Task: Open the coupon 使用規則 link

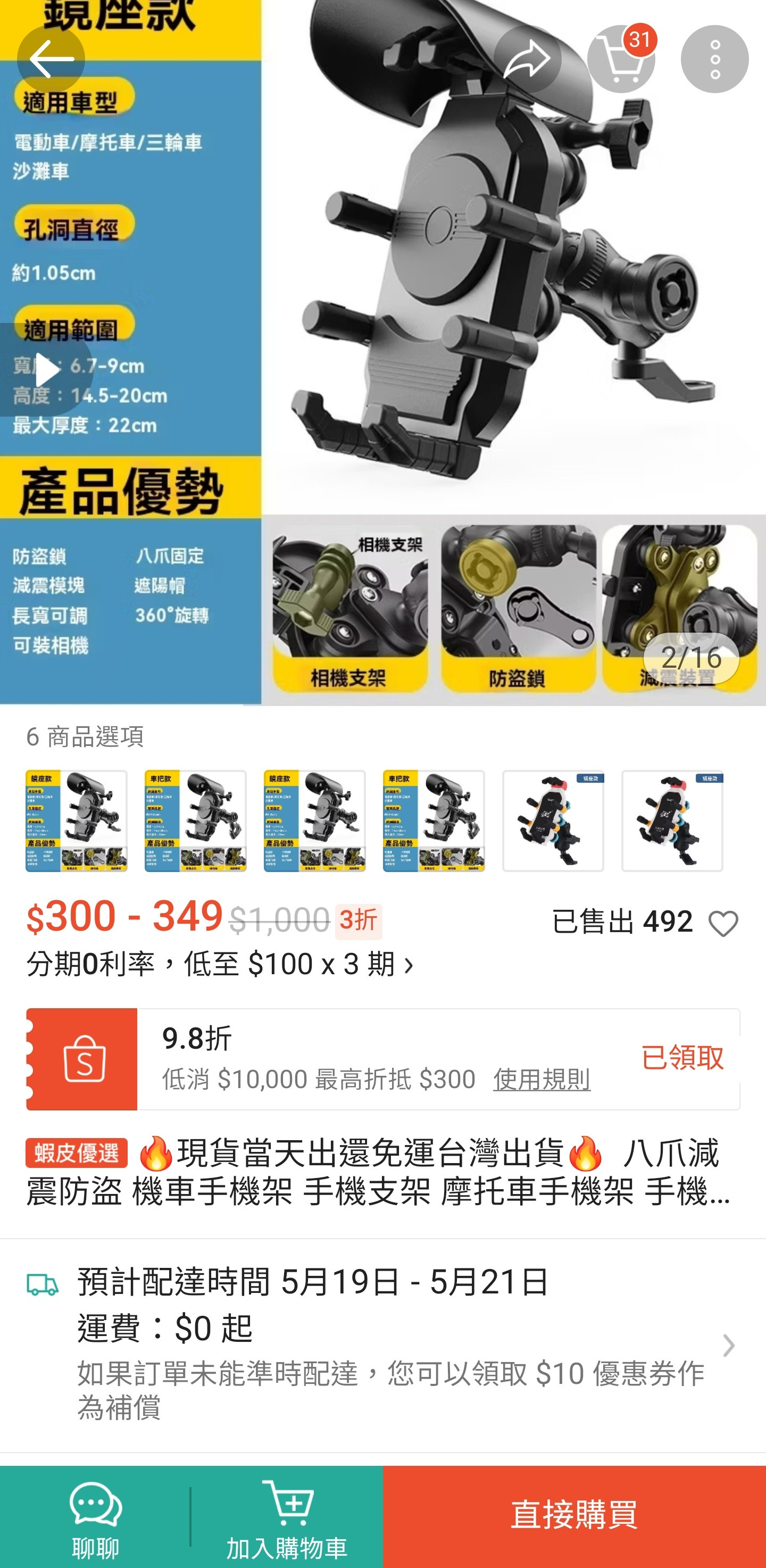Action: (x=542, y=1079)
